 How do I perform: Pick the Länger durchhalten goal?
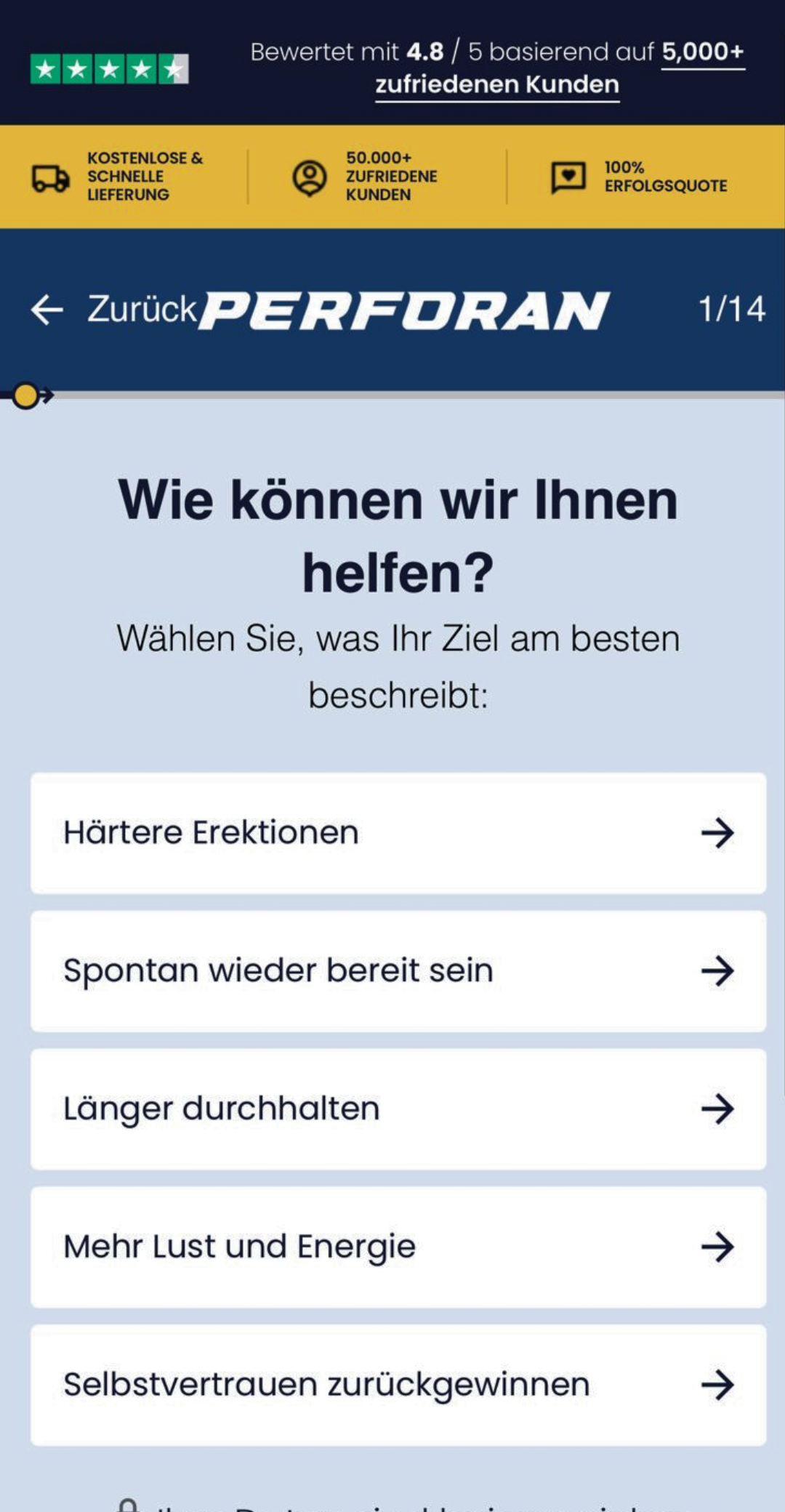[x=398, y=1109]
